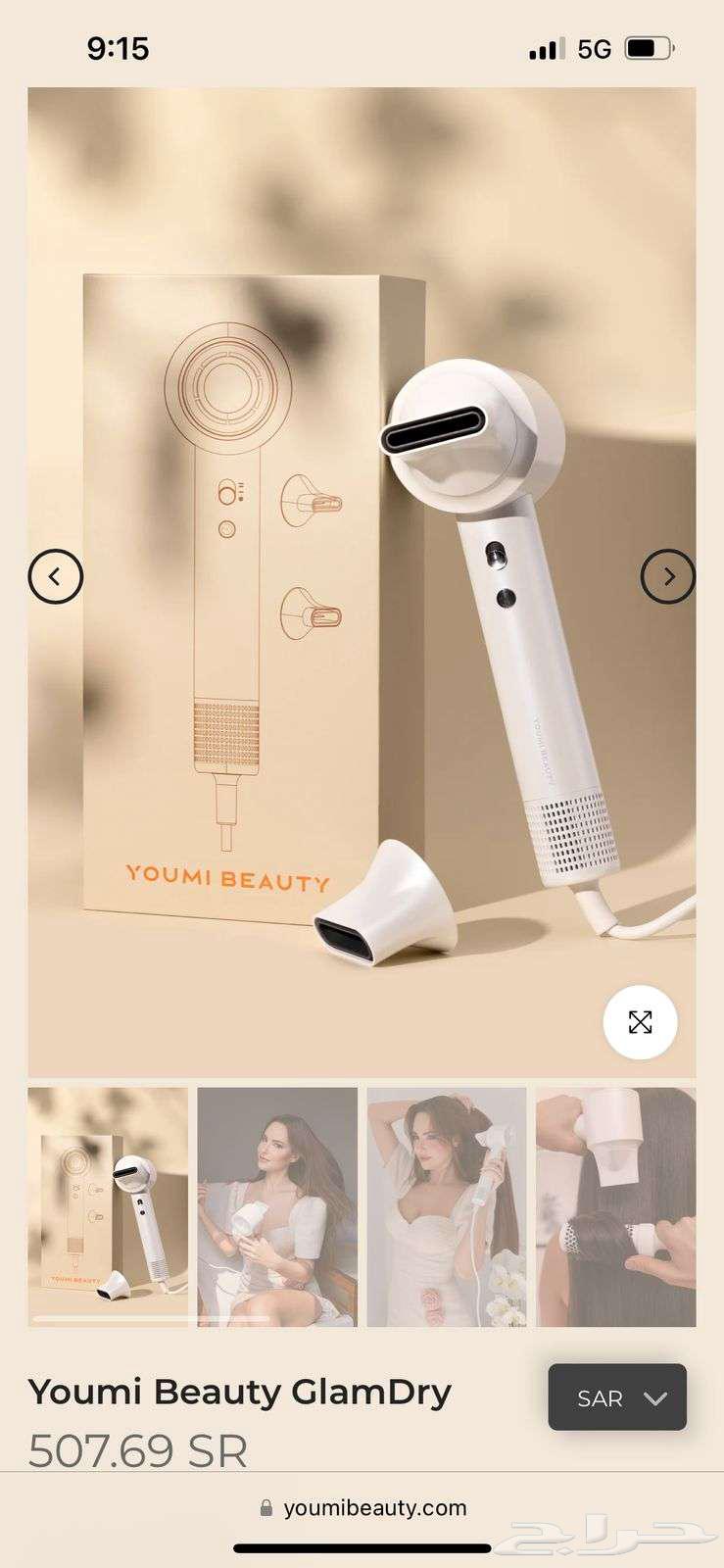View thumbnail of hair brushing close-up
Screen dimensions: 724x1568
coord(615,1206)
